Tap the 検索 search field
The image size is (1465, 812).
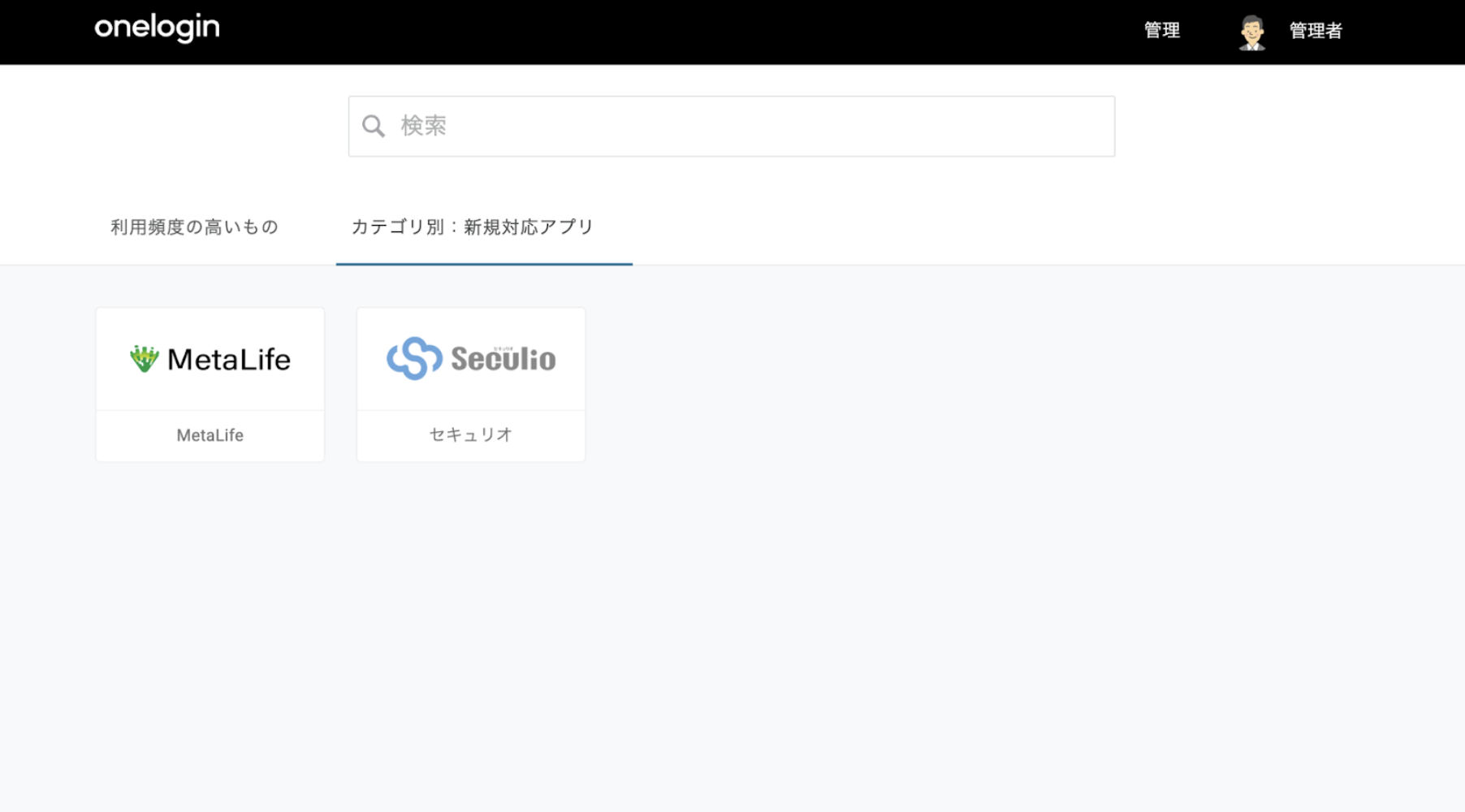click(731, 126)
